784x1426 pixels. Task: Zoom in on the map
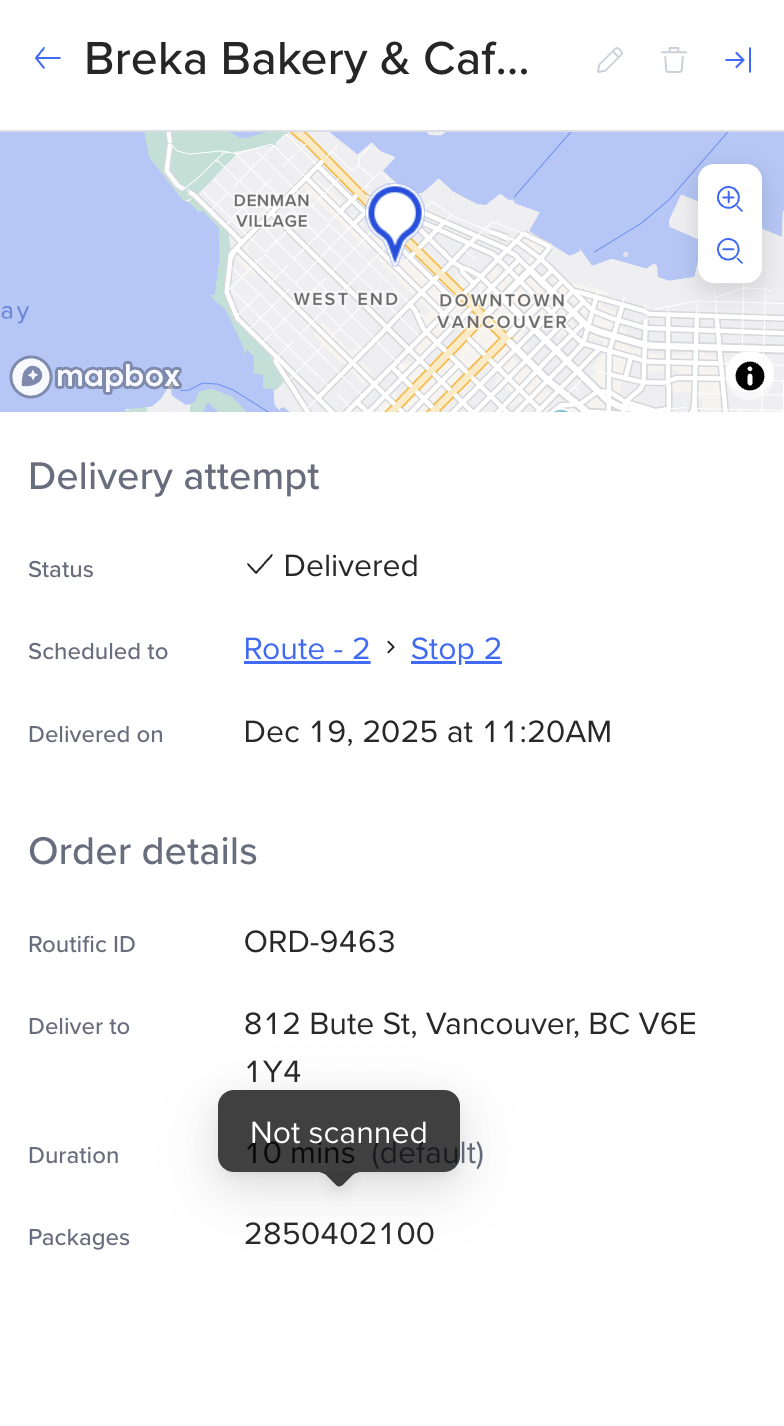[x=730, y=198]
